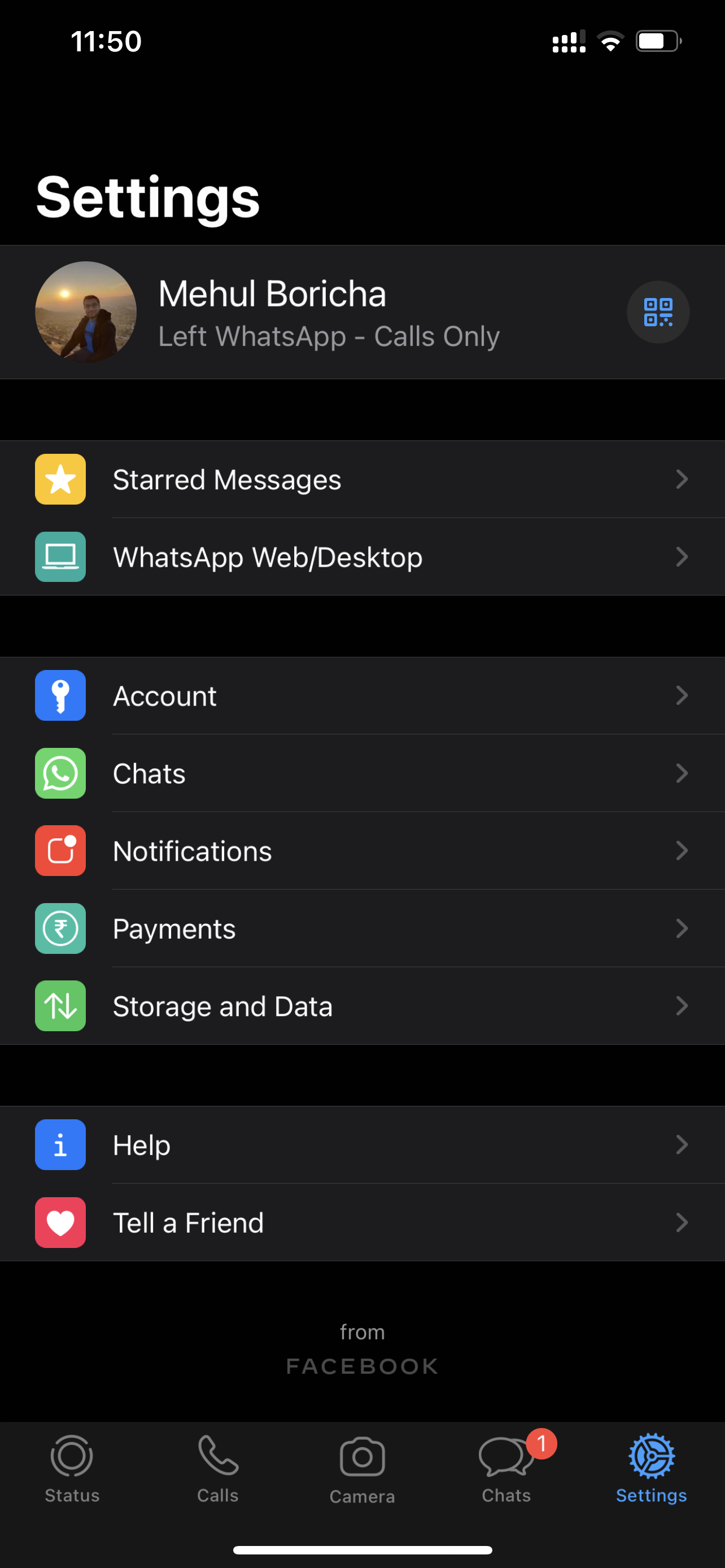
Task: Tap the Account key icon
Action: [60, 696]
